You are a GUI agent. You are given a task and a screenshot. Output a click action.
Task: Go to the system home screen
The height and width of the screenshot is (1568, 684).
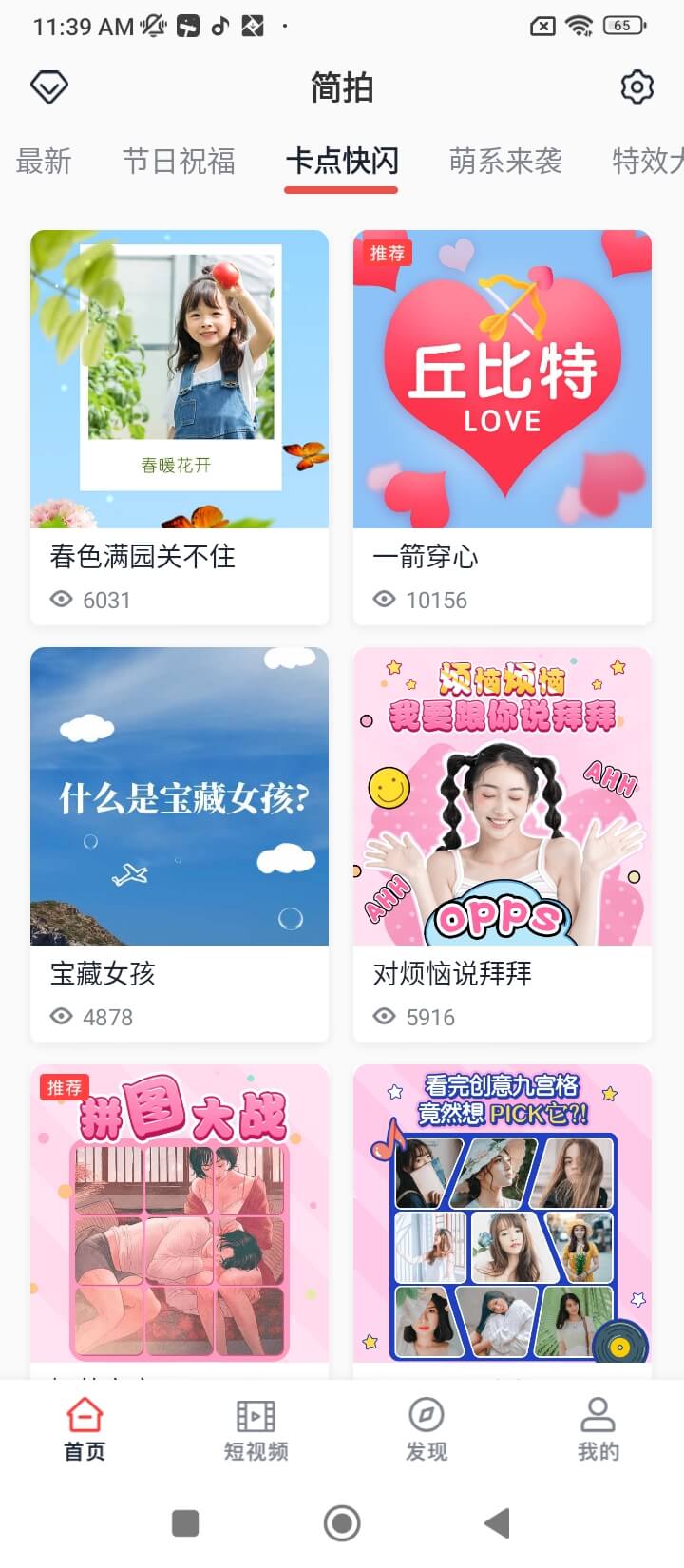pyautogui.click(x=342, y=1523)
